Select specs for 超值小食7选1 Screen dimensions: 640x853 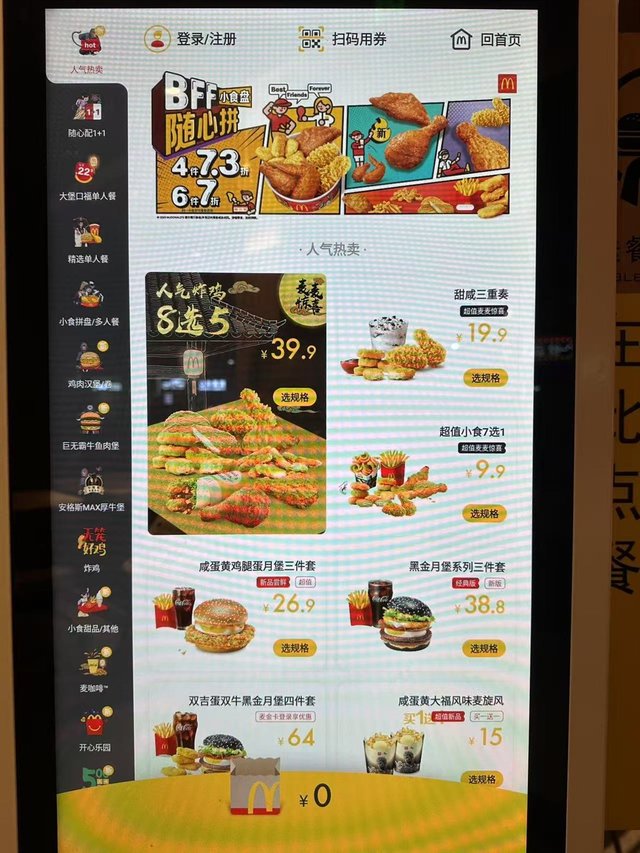(x=484, y=513)
